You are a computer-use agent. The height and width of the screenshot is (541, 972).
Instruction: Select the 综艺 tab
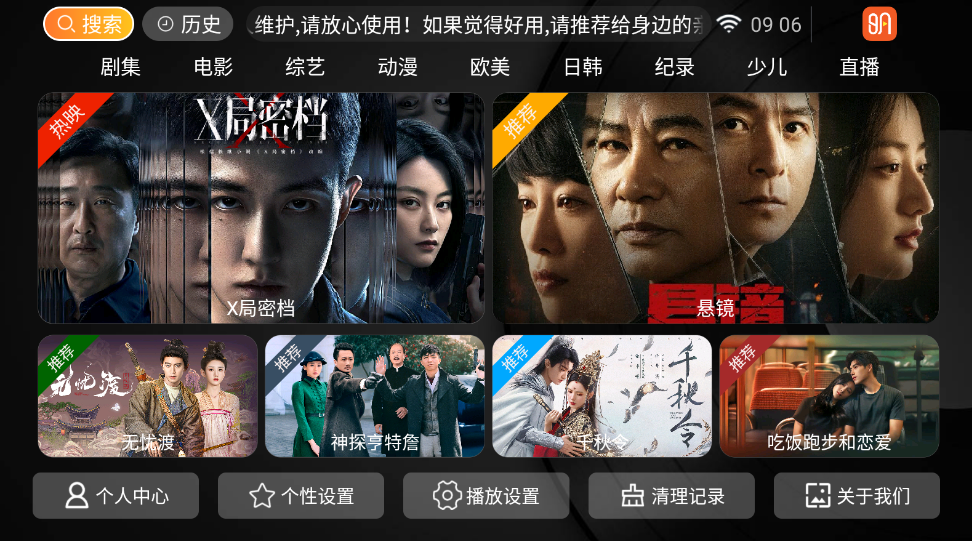pos(305,67)
